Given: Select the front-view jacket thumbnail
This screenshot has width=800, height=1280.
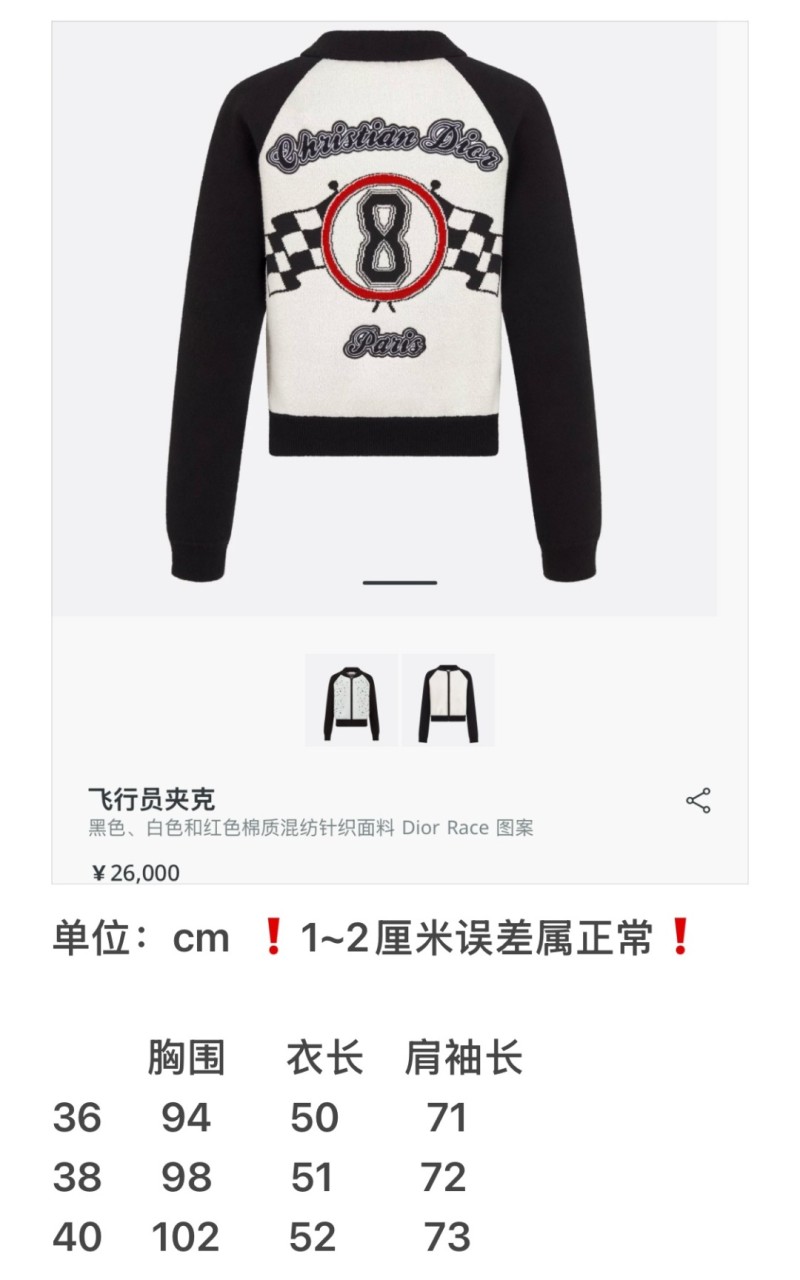Looking at the screenshot, I should point(350,700).
